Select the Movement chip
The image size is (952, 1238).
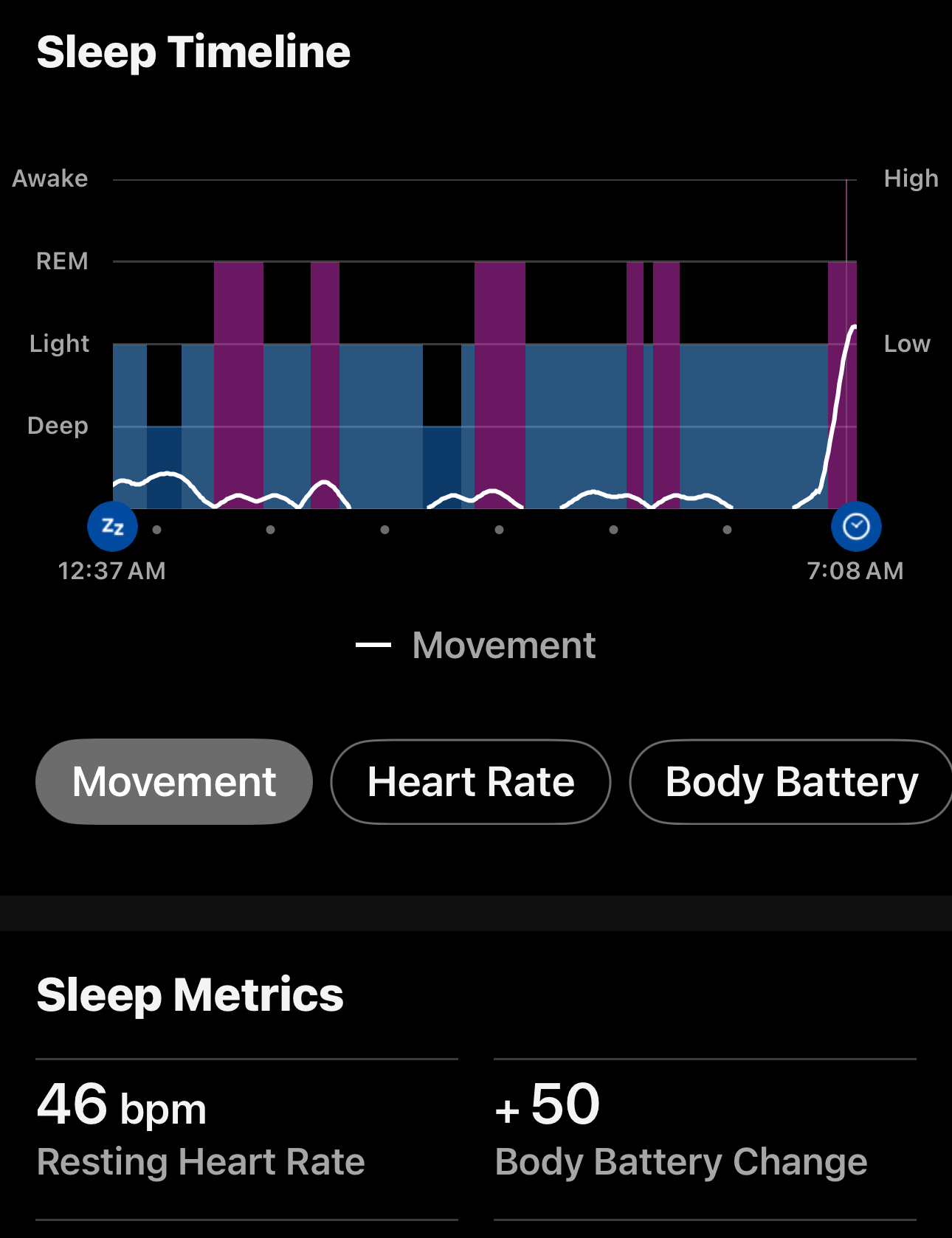pos(174,782)
